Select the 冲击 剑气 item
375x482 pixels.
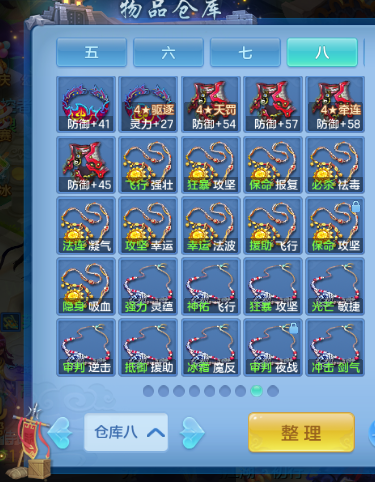coord(335,347)
